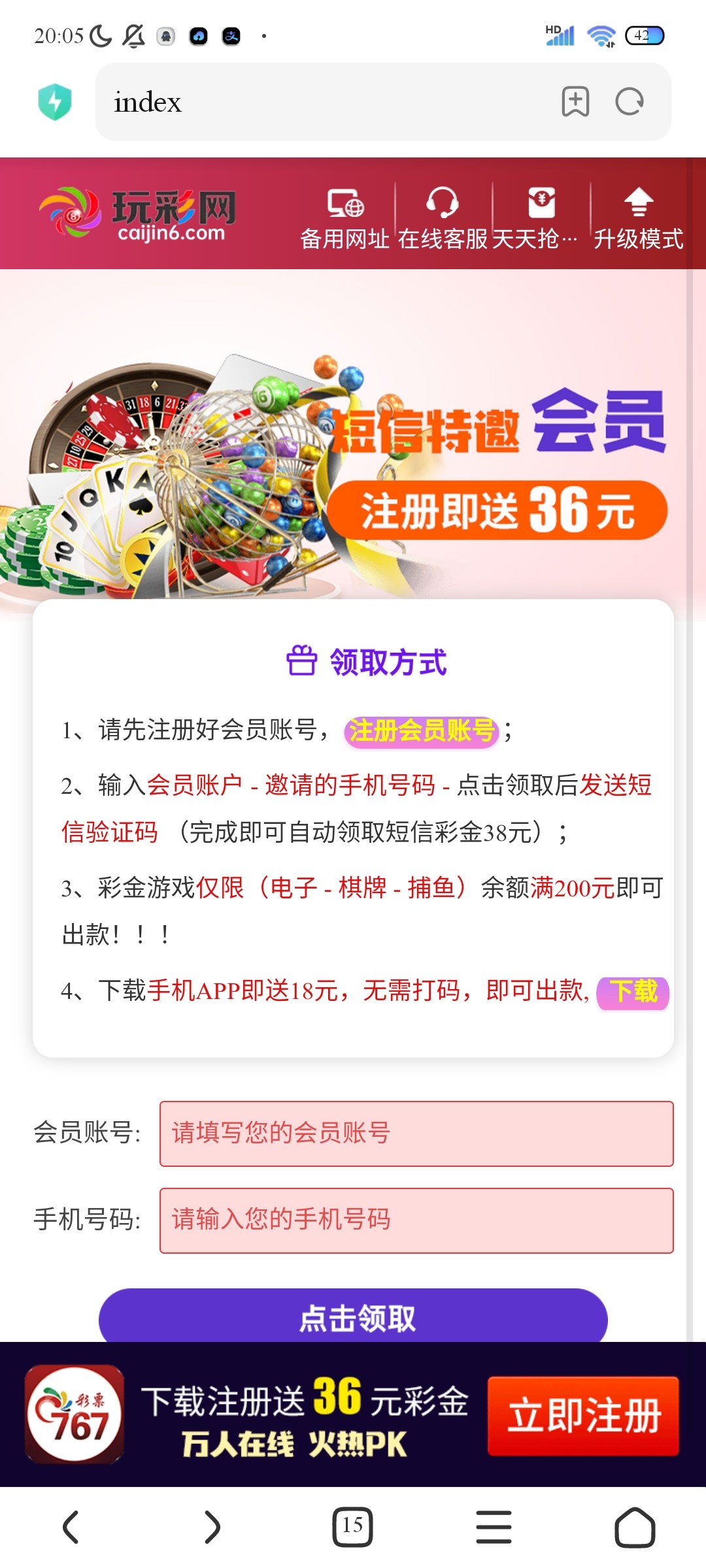This screenshot has width=706, height=1568.
Task: Go to the browser home page
Action: pyautogui.click(x=635, y=1527)
